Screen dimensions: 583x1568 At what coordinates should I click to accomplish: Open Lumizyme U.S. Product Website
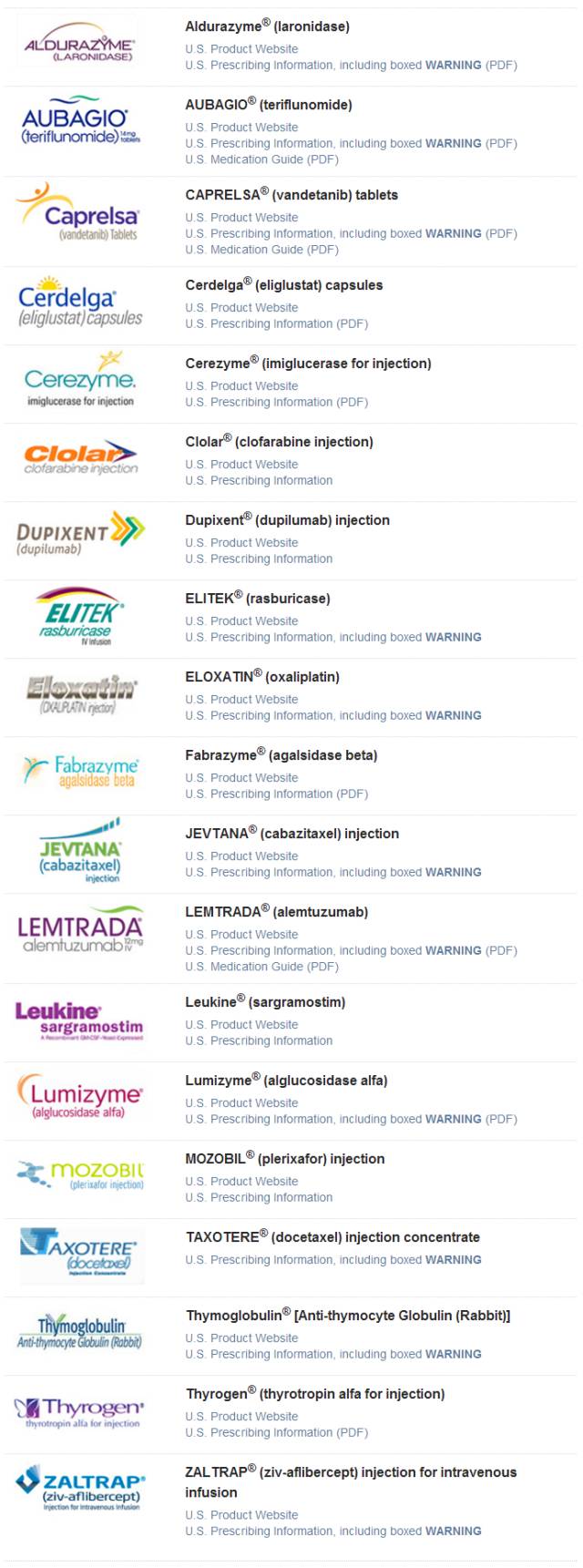pyautogui.click(x=241, y=1103)
